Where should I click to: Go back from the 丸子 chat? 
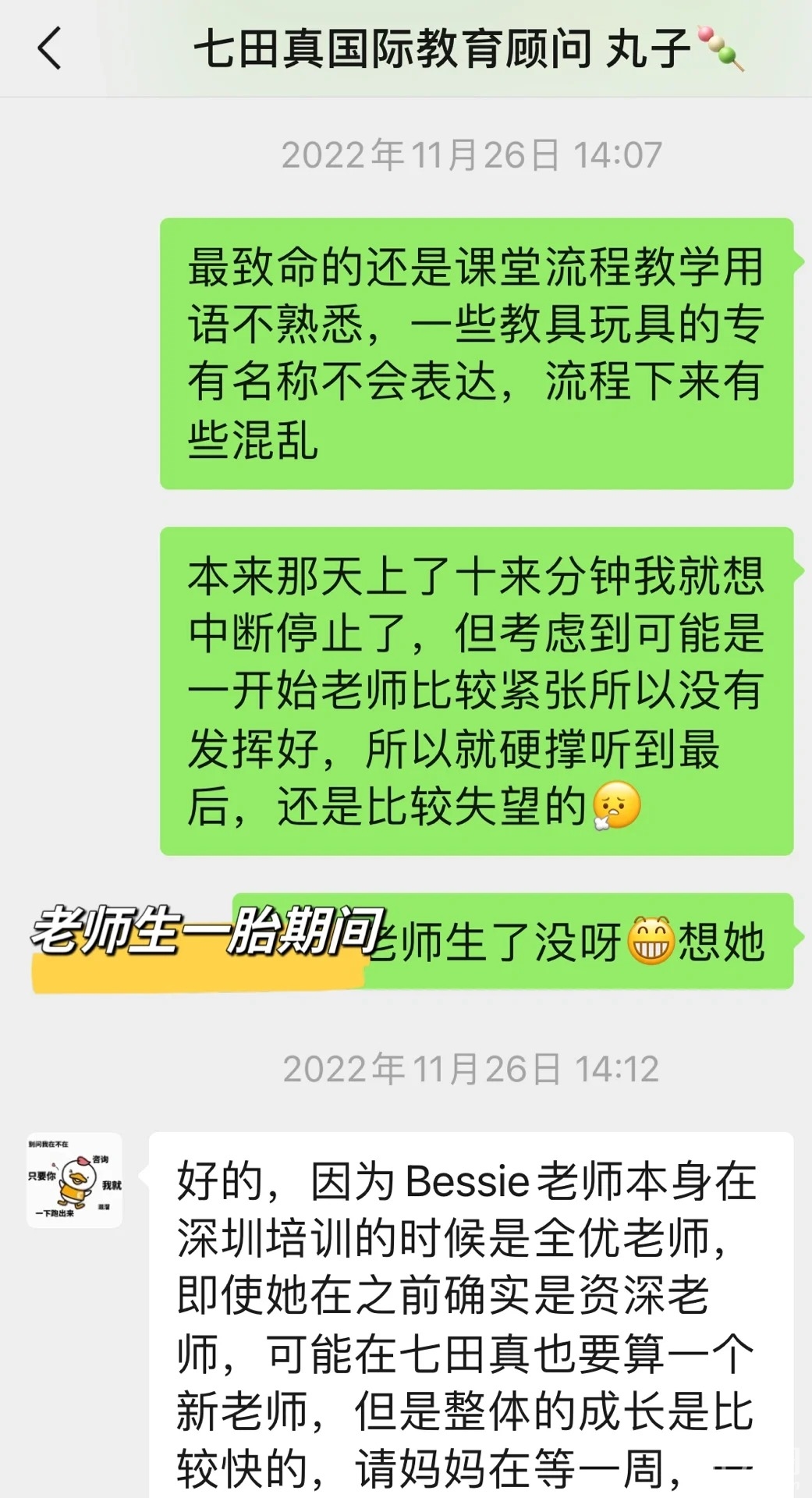[49, 48]
